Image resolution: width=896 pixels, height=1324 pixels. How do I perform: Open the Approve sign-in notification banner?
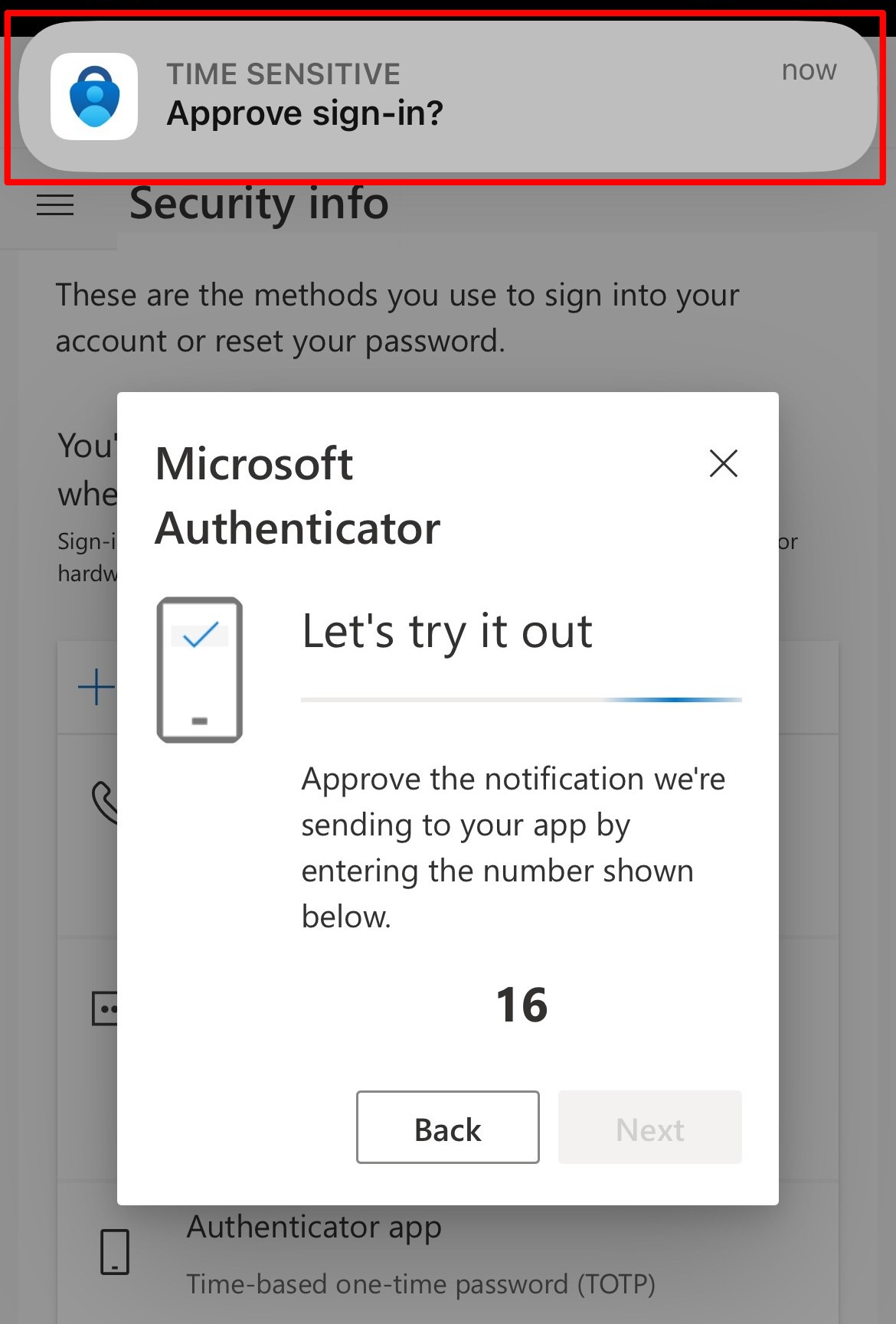pyautogui.click(x=447, y=96)
